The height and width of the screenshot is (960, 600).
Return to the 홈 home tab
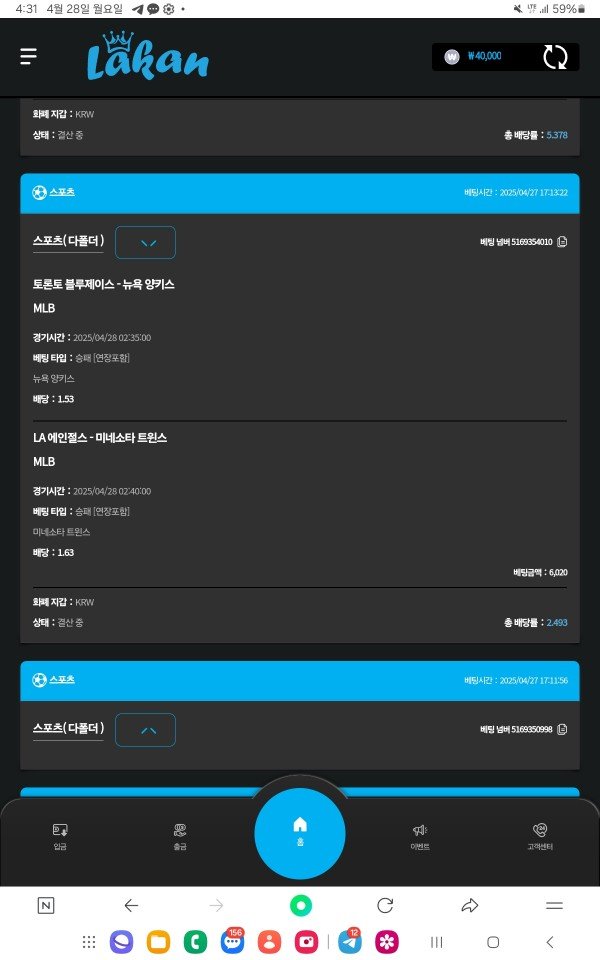tap(300, 830)
